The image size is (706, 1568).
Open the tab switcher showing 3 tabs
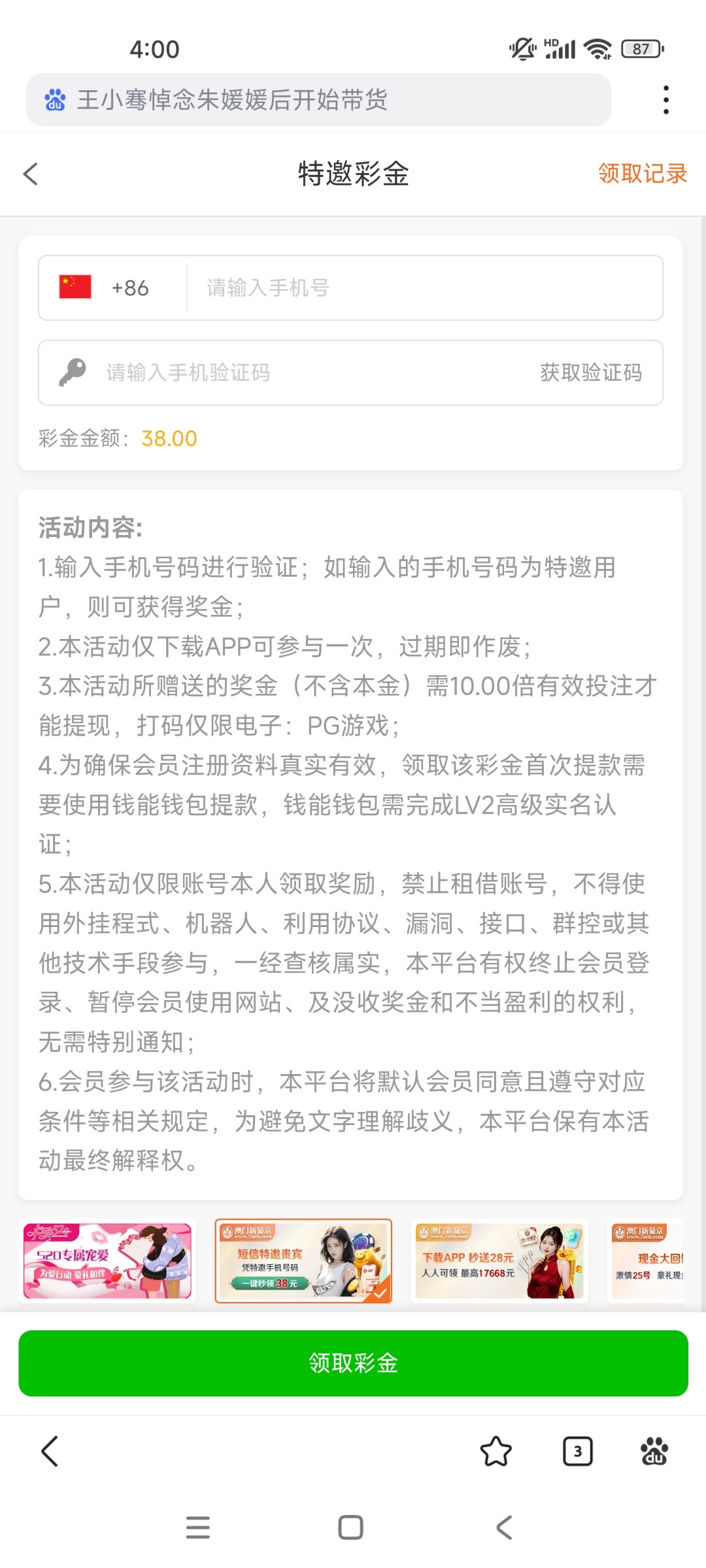pyautogui.click(x=578, y=1452)
